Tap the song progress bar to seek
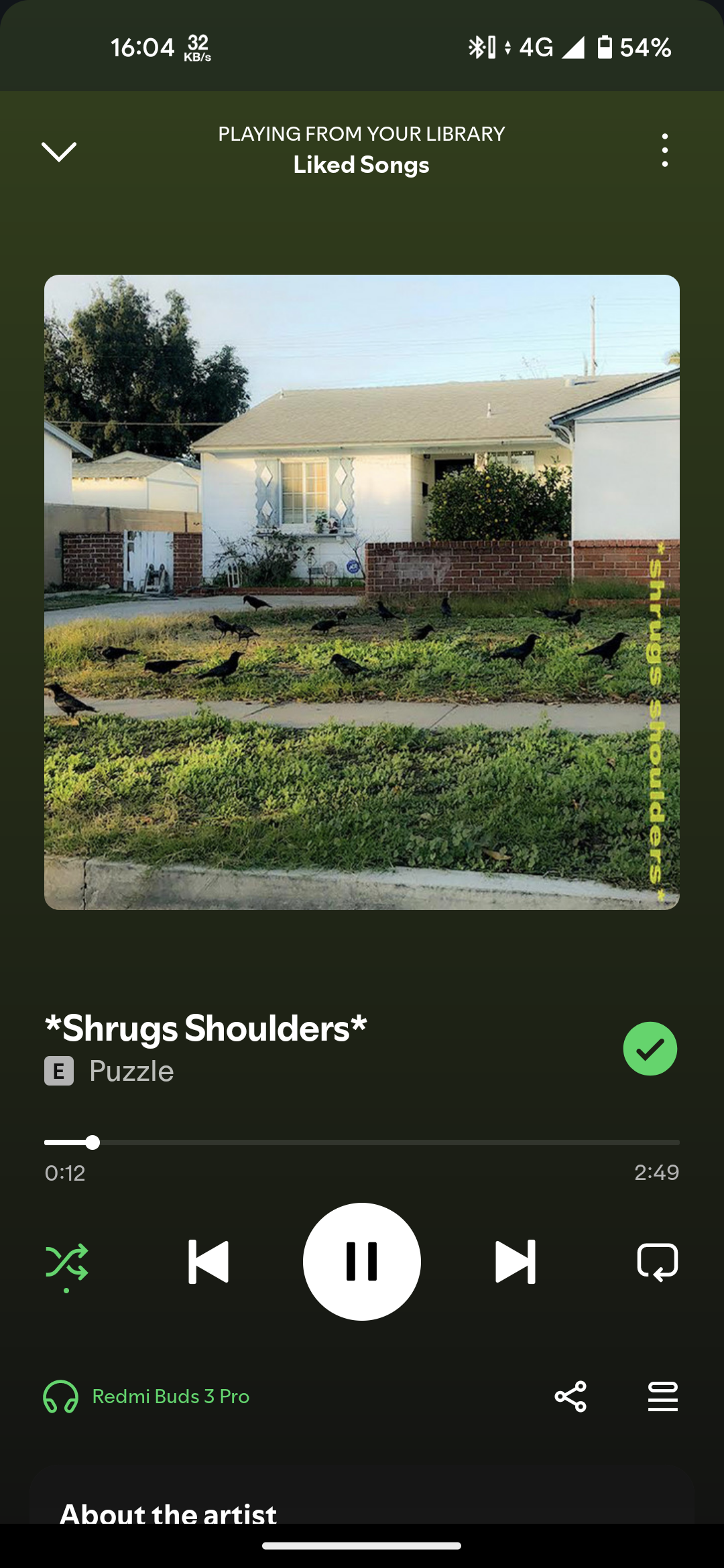The width and height of the screenshot is (724, 1568). point(362,1142)
